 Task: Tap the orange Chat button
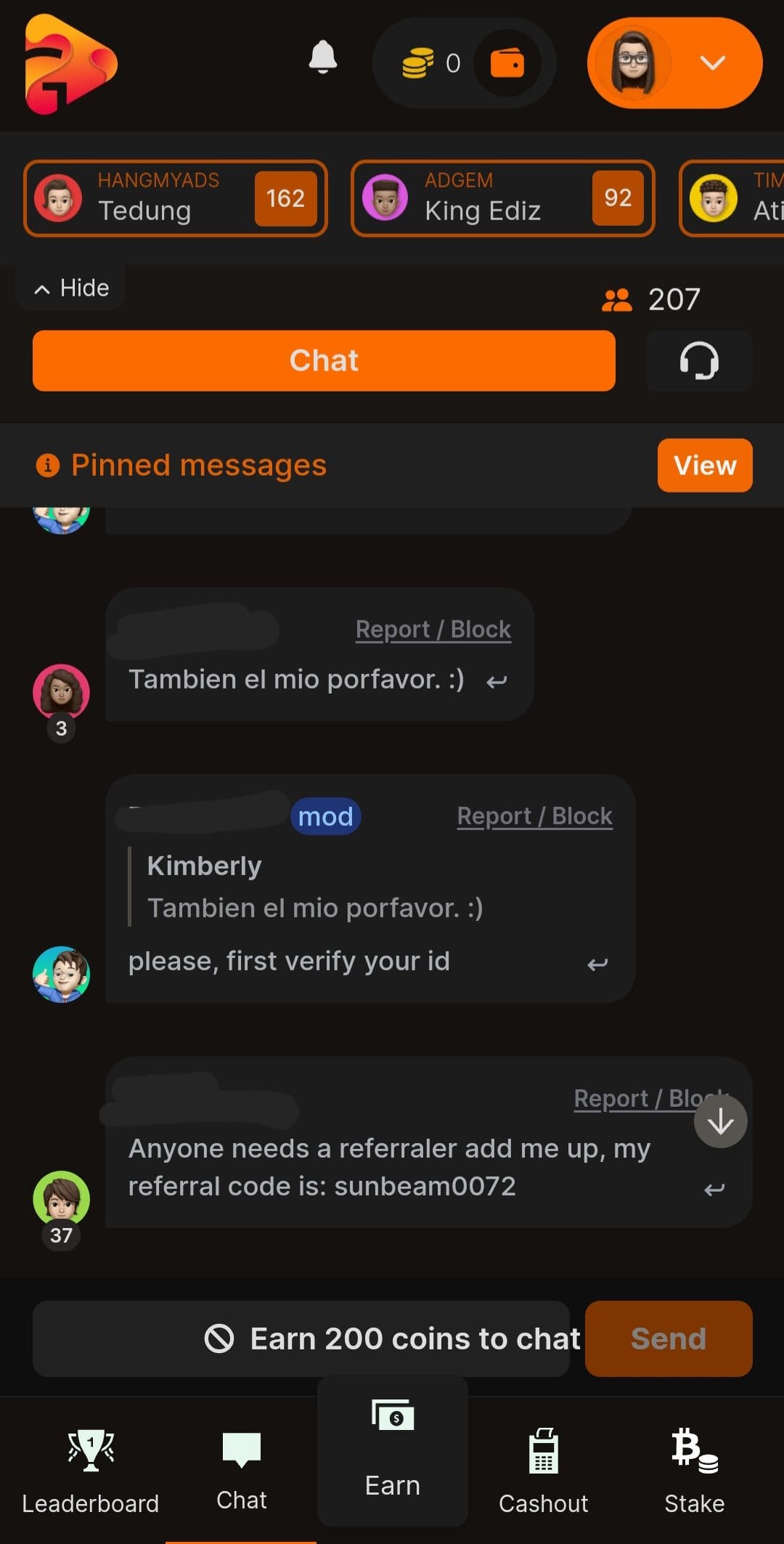click(324, 361)
